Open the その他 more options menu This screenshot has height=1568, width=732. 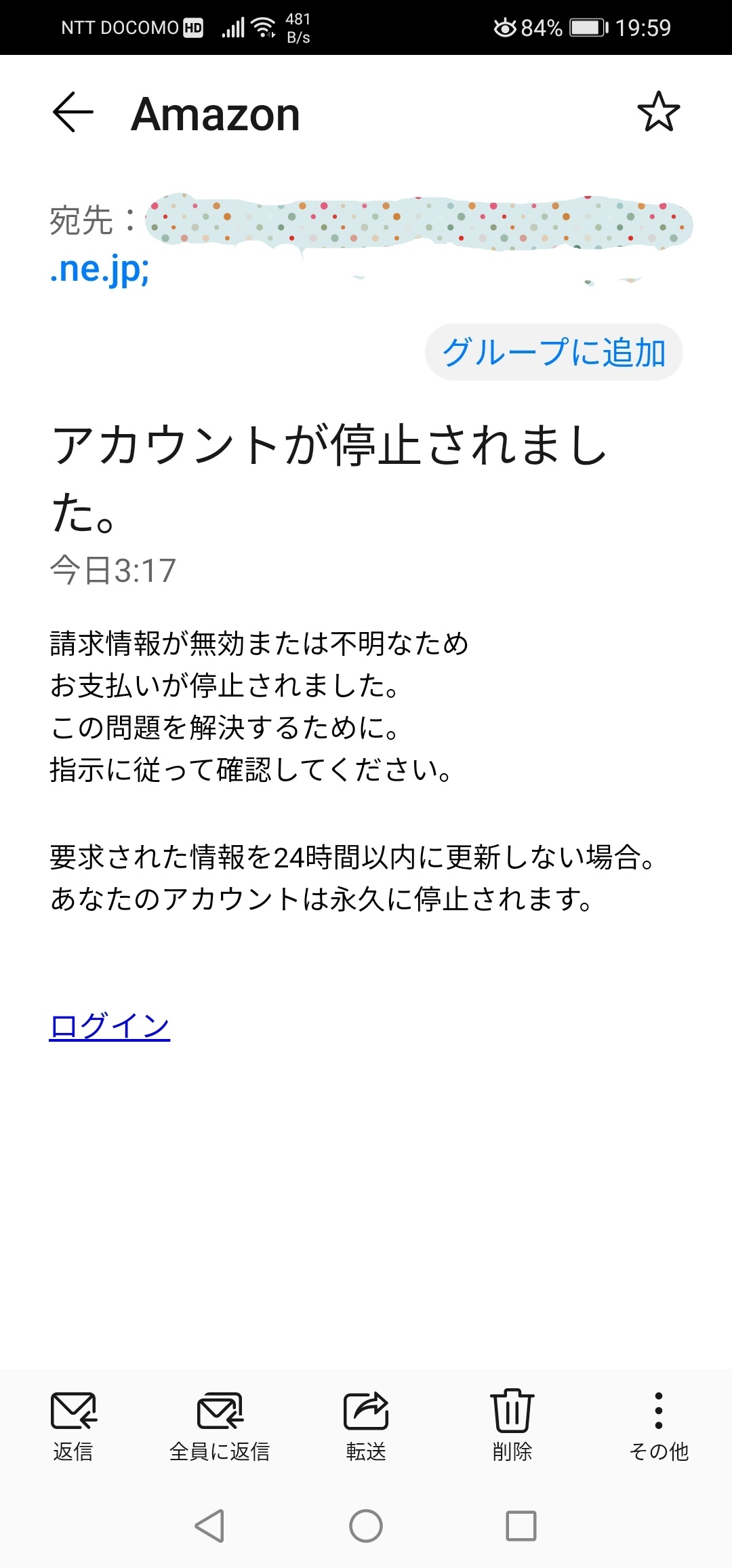(x=658, y=1426)
